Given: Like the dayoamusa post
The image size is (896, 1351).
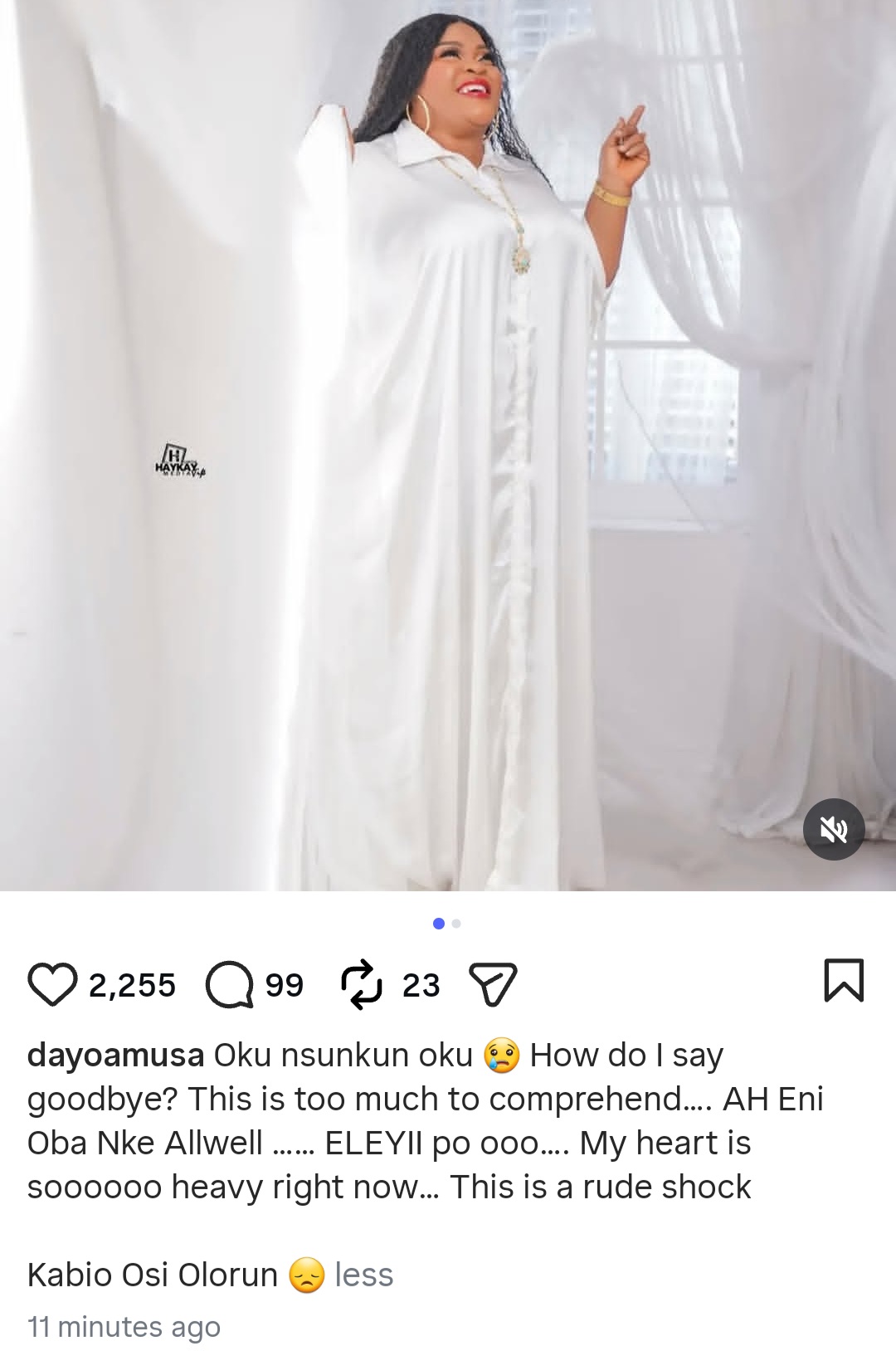Looking at the screenshot, I should (x=53, y=985).
